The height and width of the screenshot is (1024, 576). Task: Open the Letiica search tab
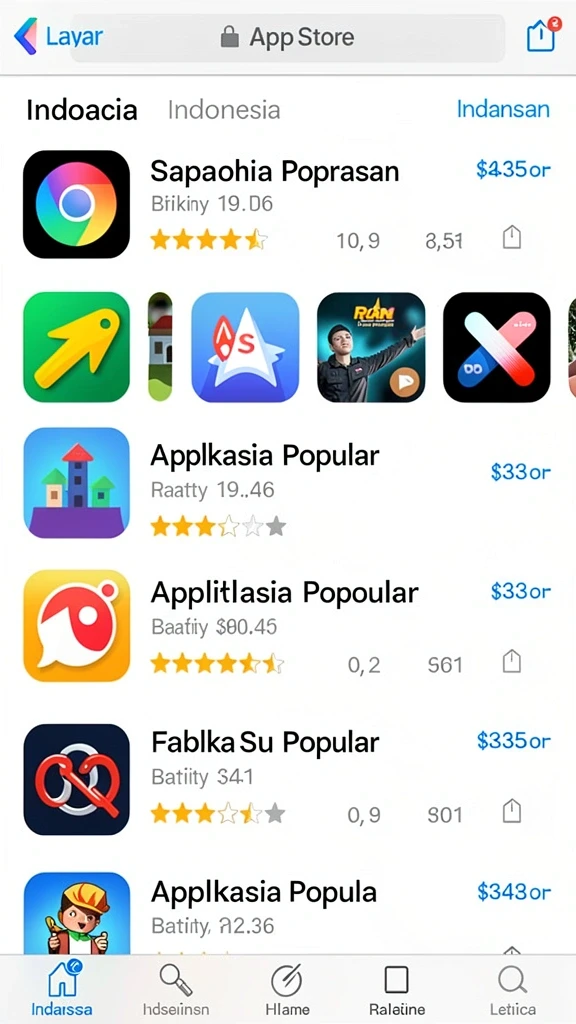(x=513, y=990)
